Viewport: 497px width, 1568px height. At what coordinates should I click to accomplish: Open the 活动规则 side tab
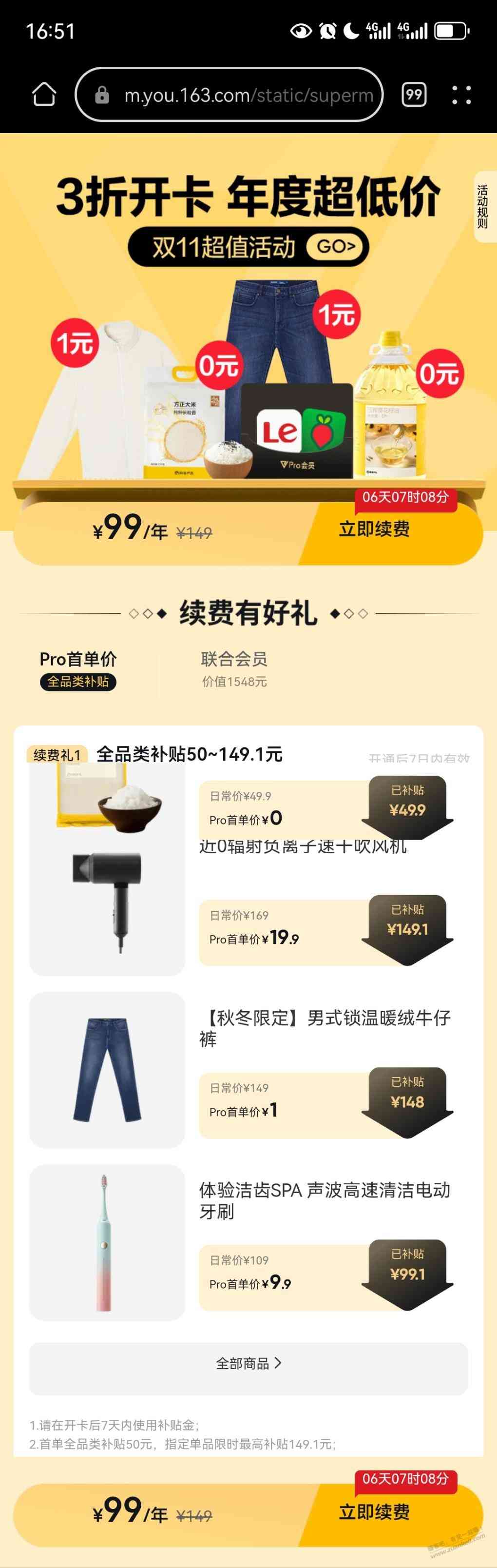pyautogui.click(x=484, y=207)
